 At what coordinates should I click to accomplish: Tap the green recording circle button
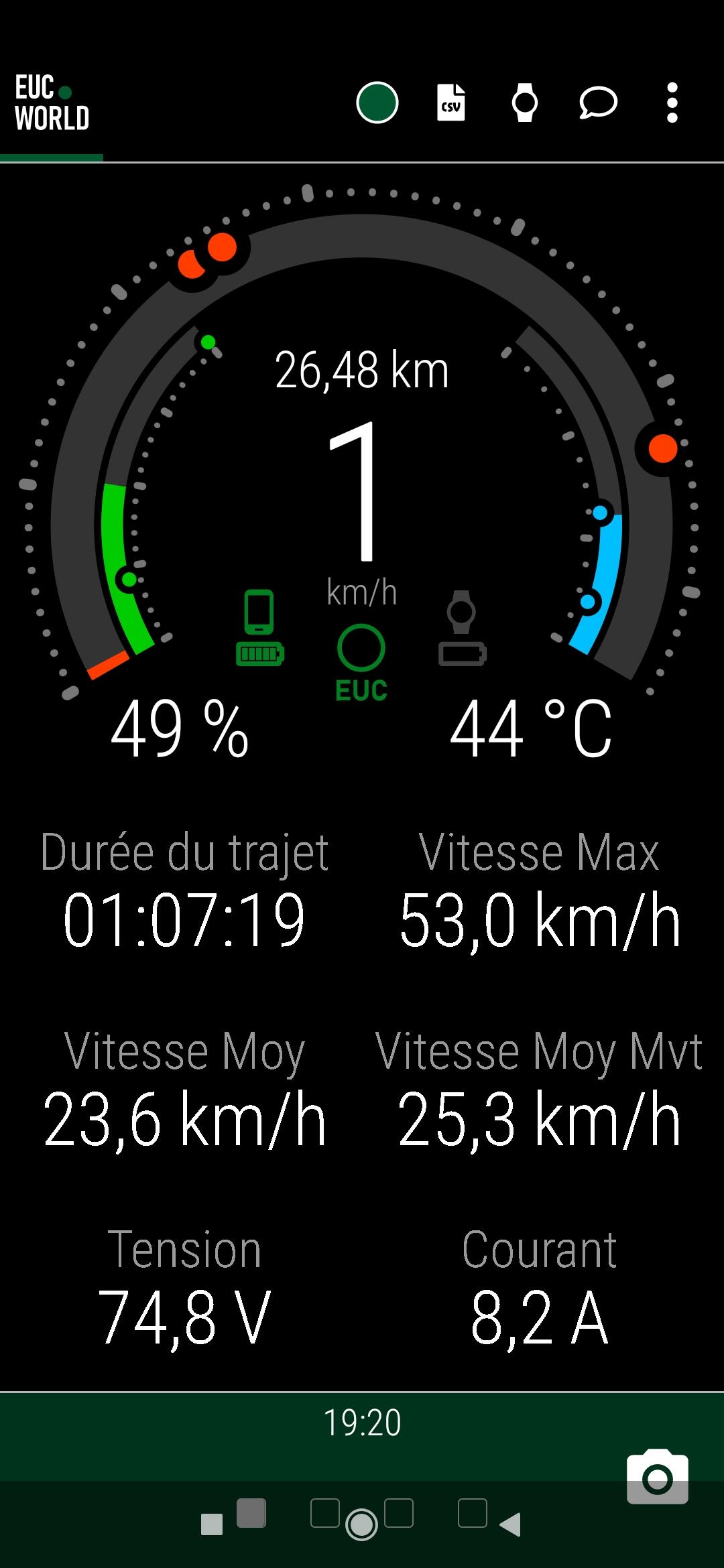[377, 103]
